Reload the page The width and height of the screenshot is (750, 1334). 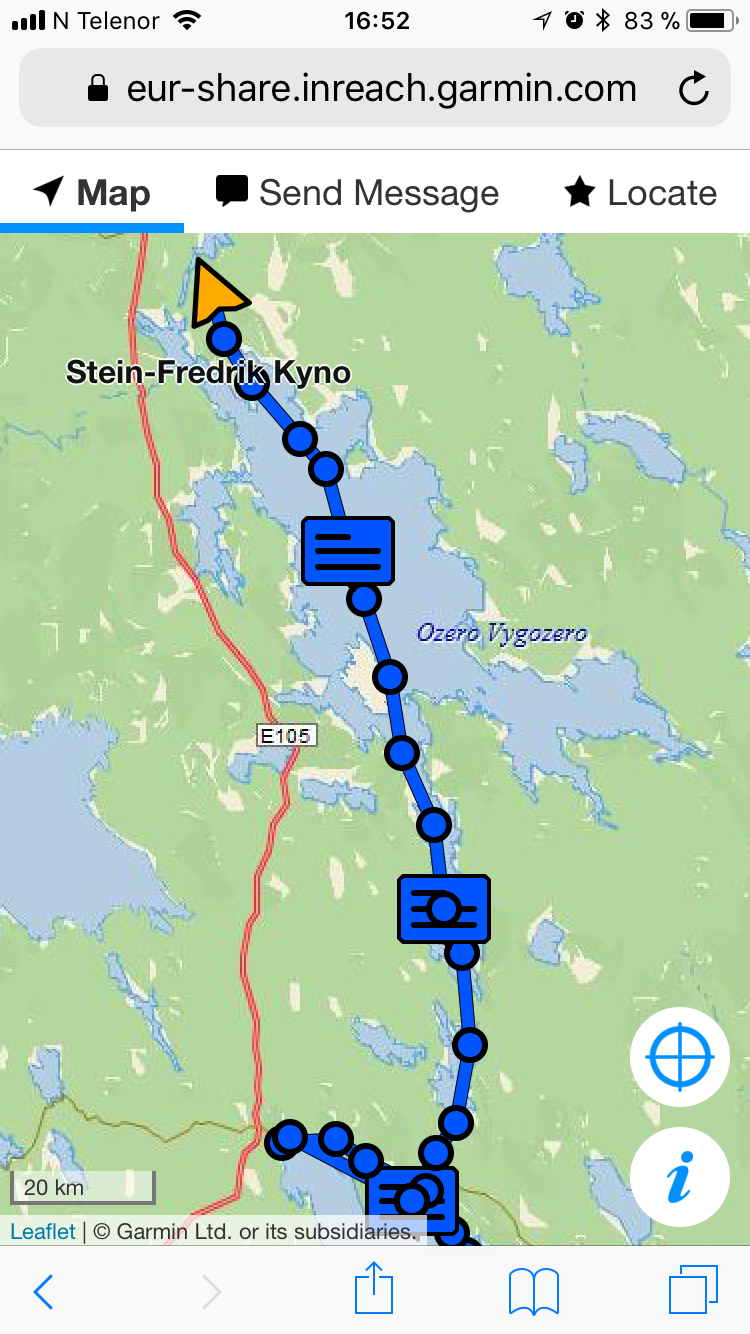(693, 90)
